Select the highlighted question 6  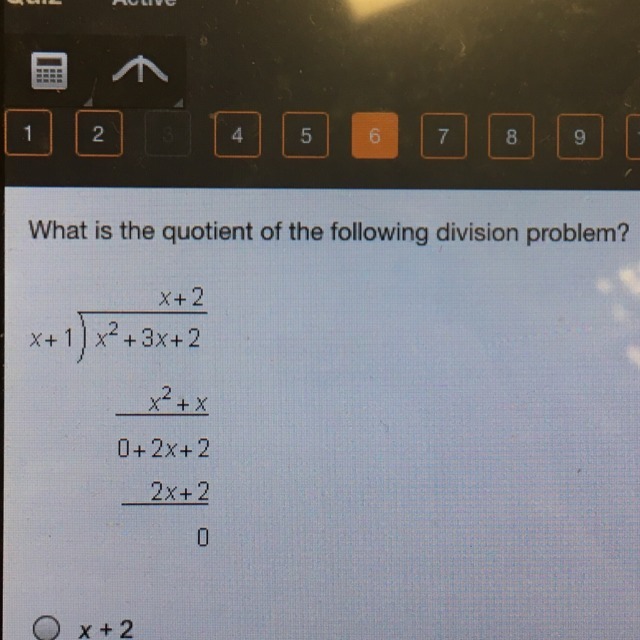(x=374, y=137)
